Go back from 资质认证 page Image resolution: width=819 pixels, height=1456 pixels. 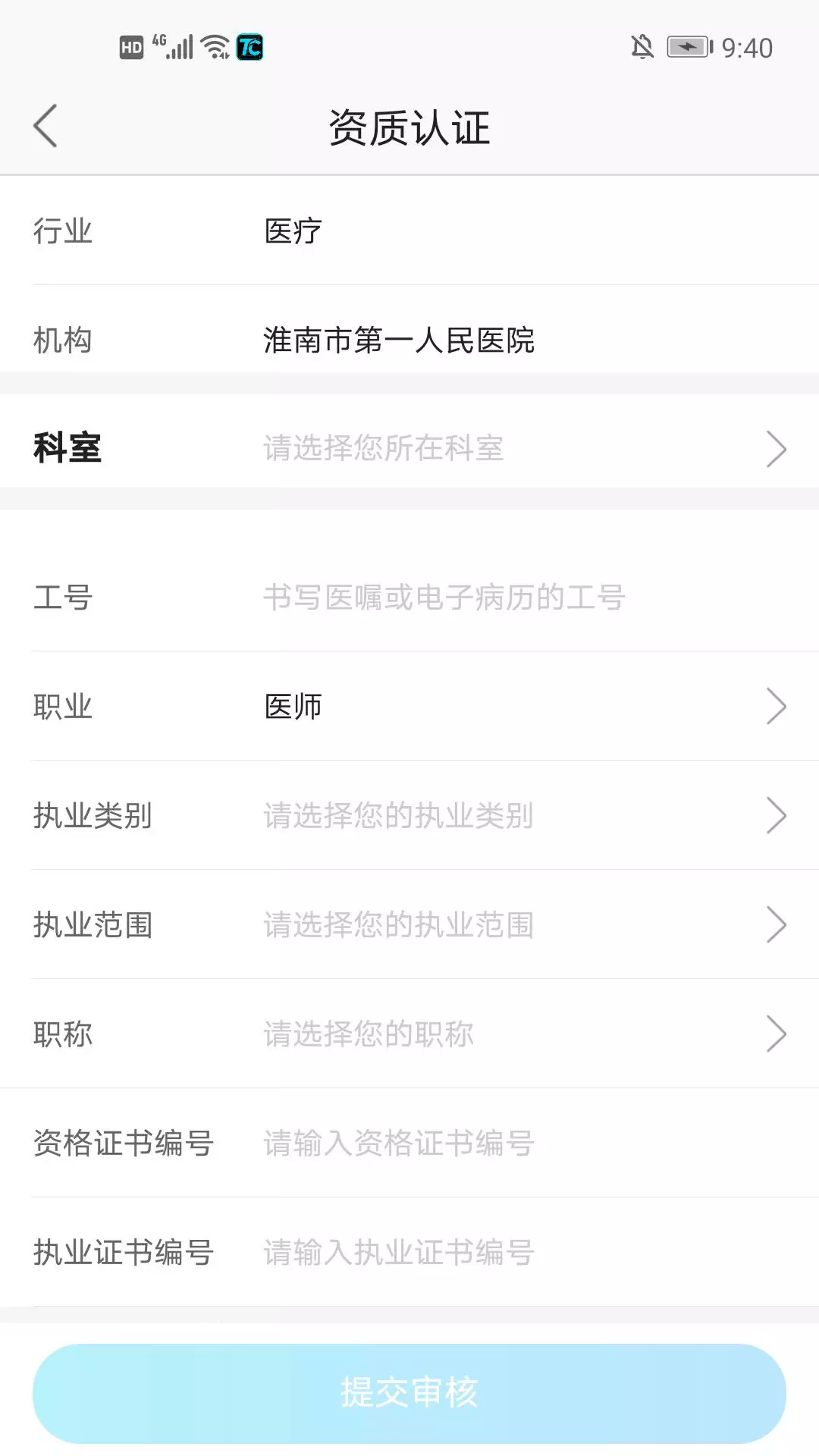[x=45, y=126]
